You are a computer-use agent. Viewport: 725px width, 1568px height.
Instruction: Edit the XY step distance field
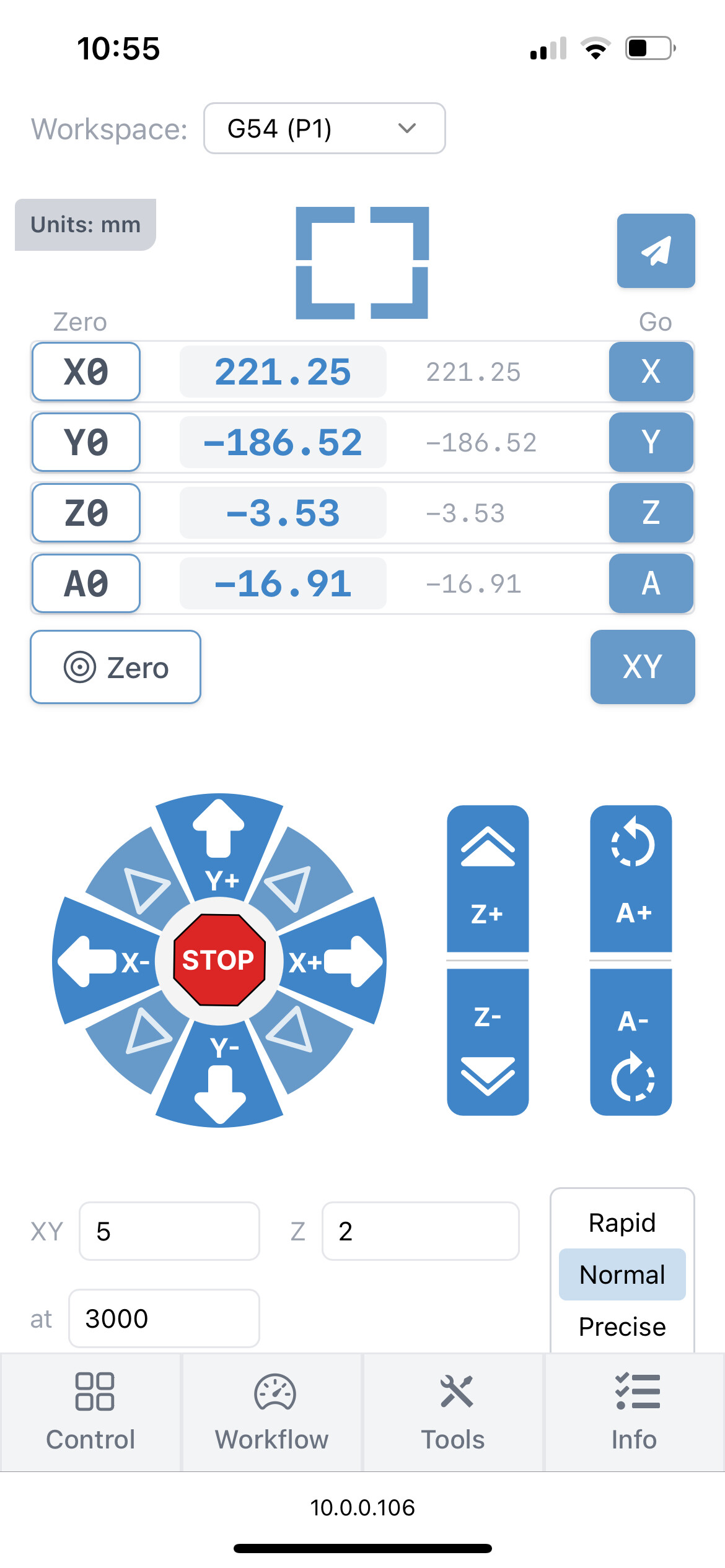[x=169, y=1231]
